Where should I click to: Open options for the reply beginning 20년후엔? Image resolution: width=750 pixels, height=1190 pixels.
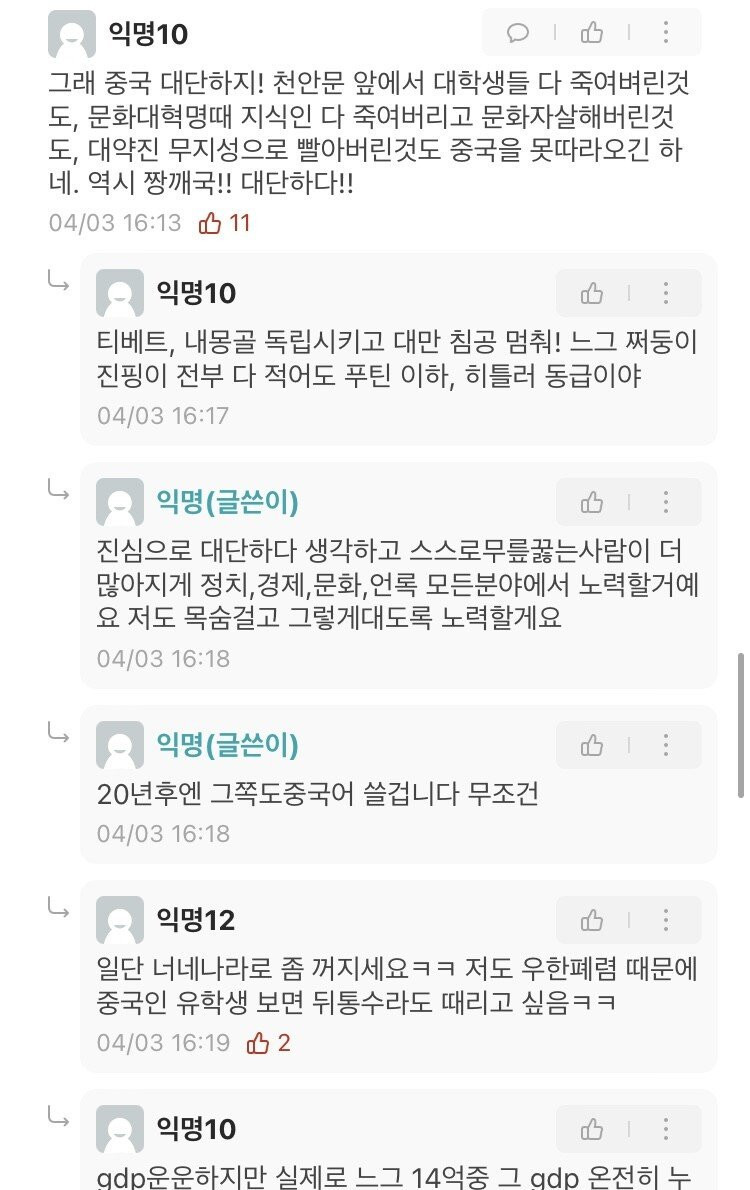click(665, 745)
